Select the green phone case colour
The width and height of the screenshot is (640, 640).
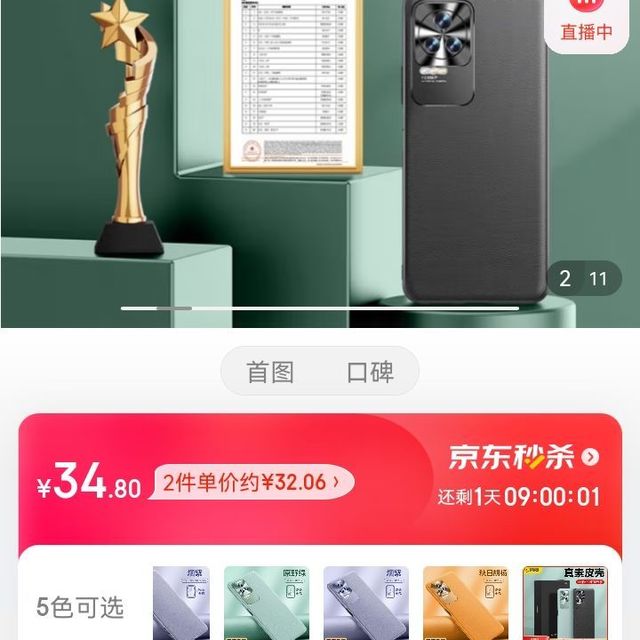pyautogui.click(x=266, y=603)
